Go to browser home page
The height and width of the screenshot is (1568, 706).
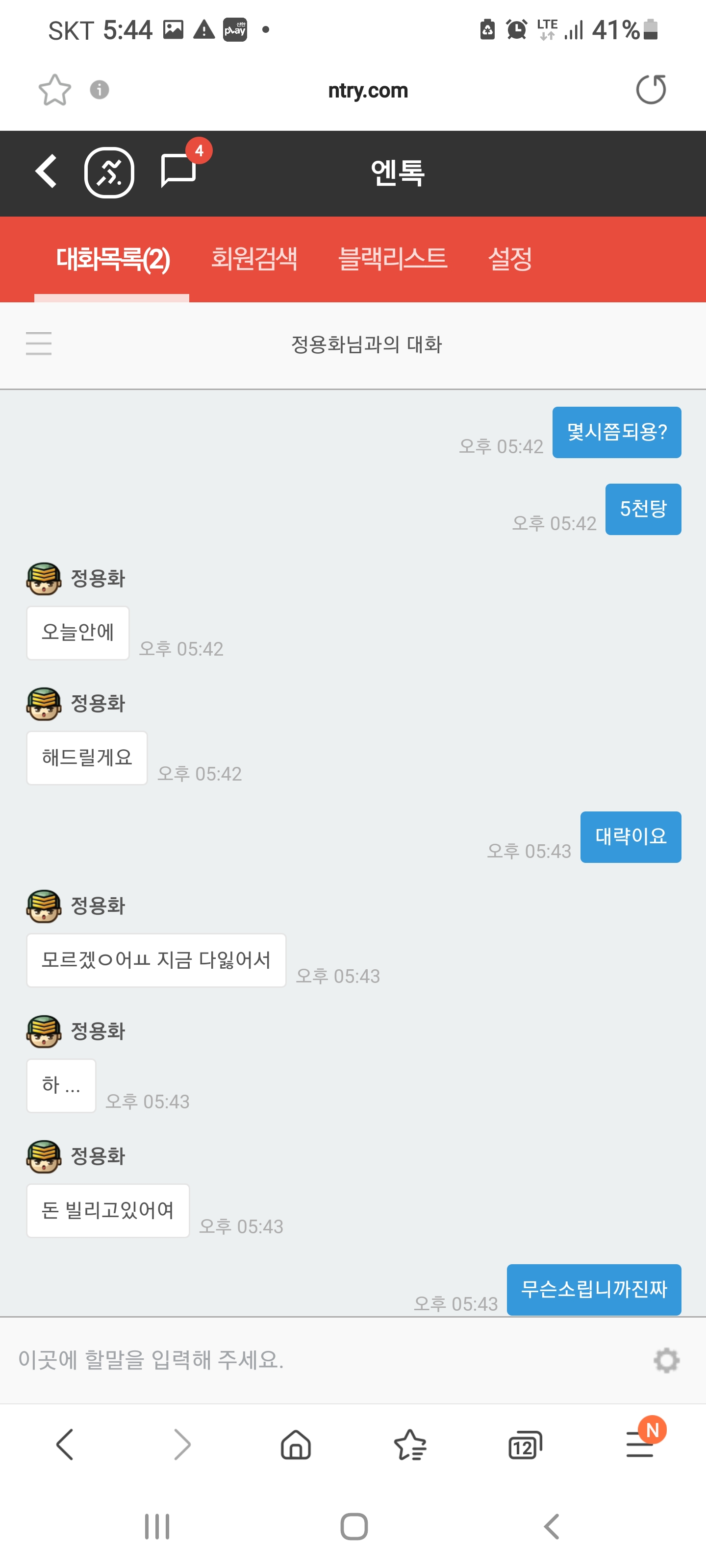coord(296,1445)
